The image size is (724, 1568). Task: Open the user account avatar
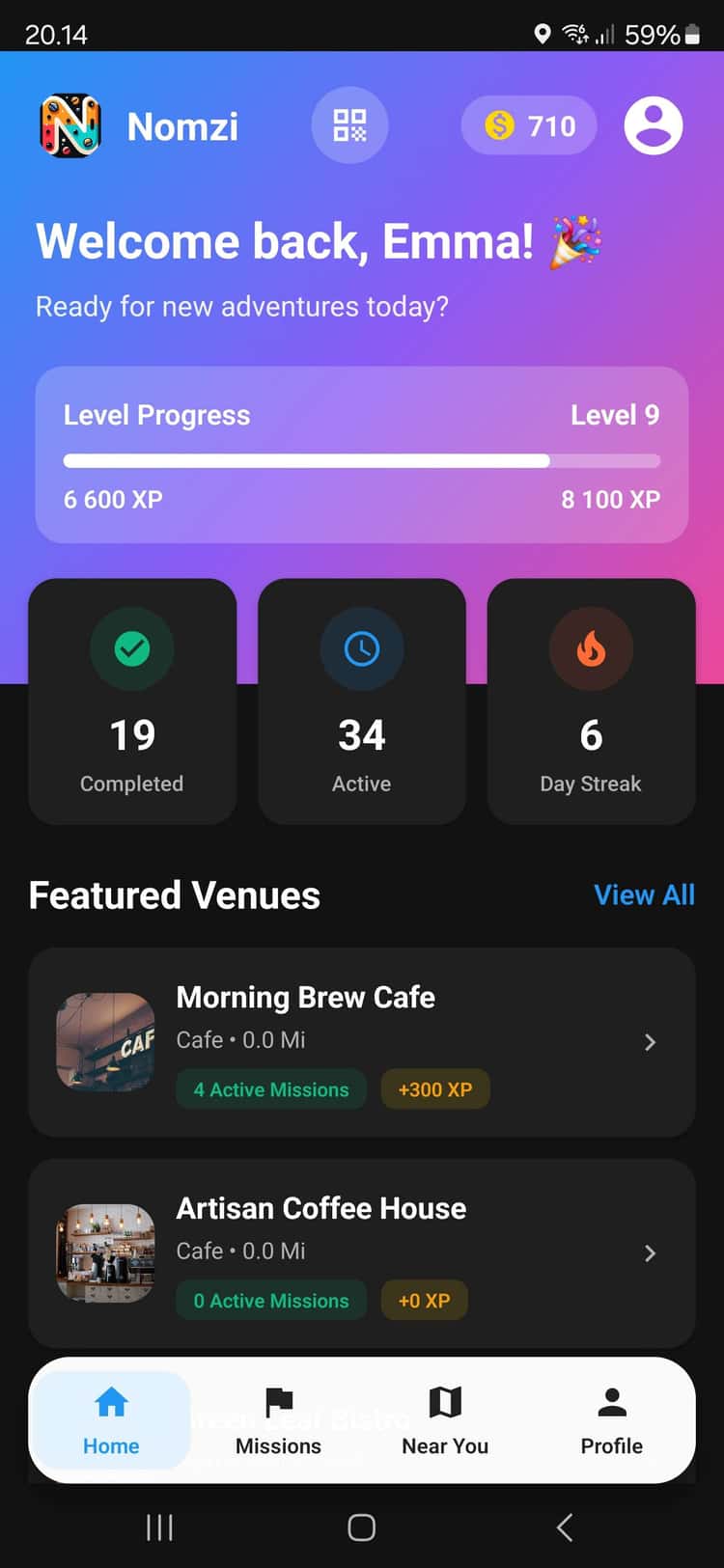(654, 125)
